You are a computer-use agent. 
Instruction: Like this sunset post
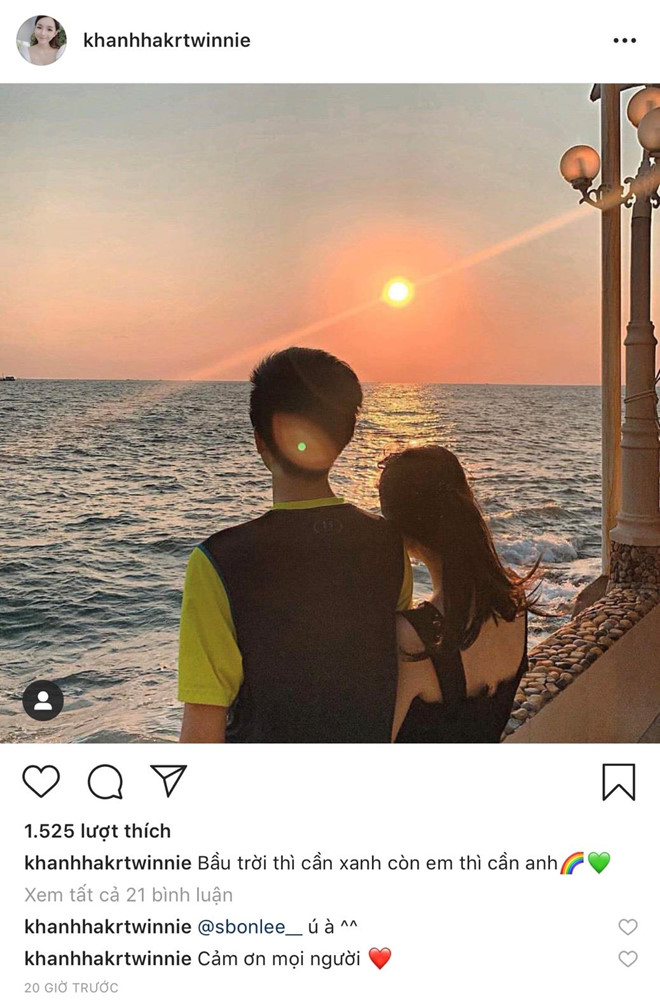coord(41,781)
